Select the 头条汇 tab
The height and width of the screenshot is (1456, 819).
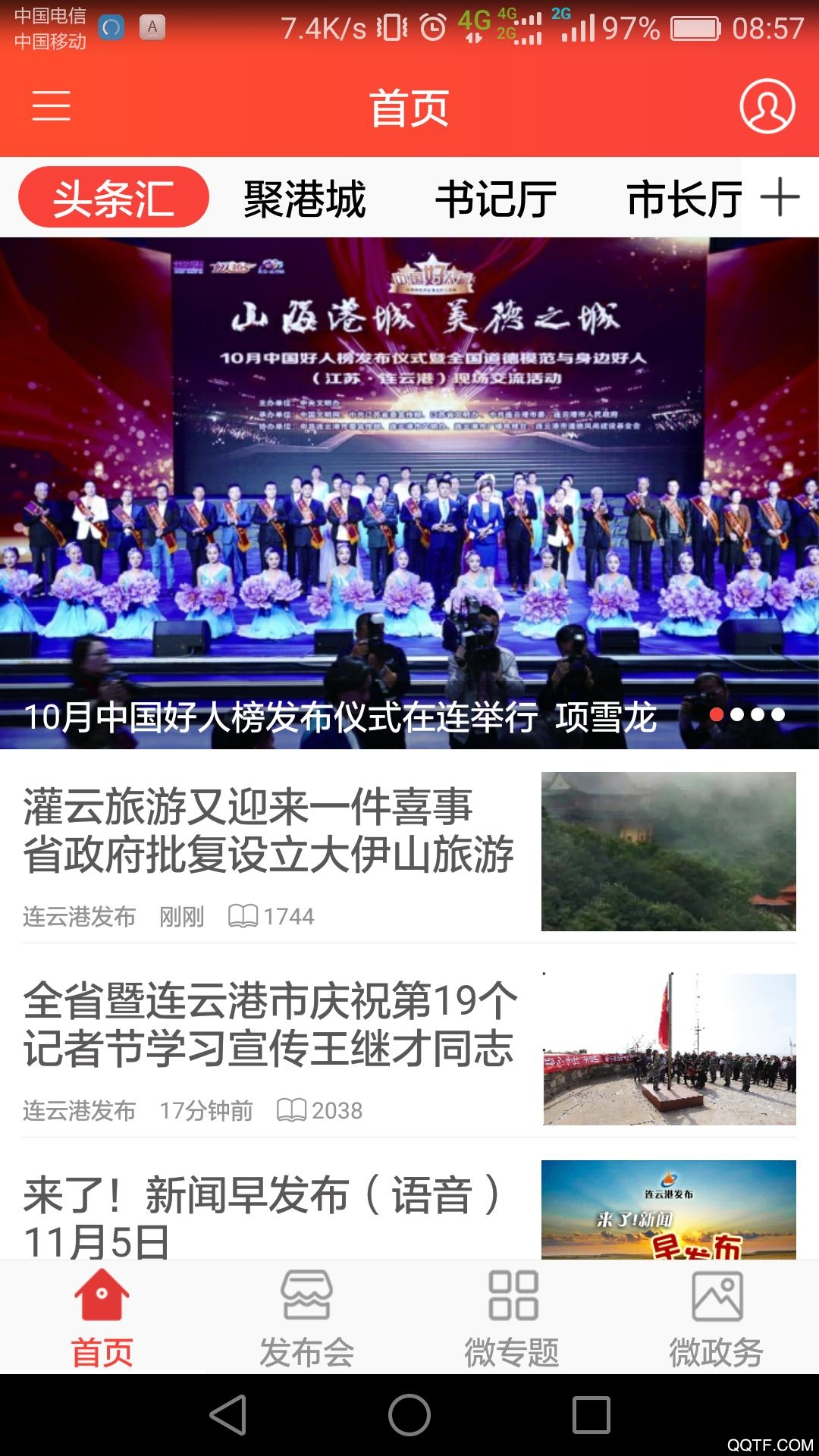point(114,198)
